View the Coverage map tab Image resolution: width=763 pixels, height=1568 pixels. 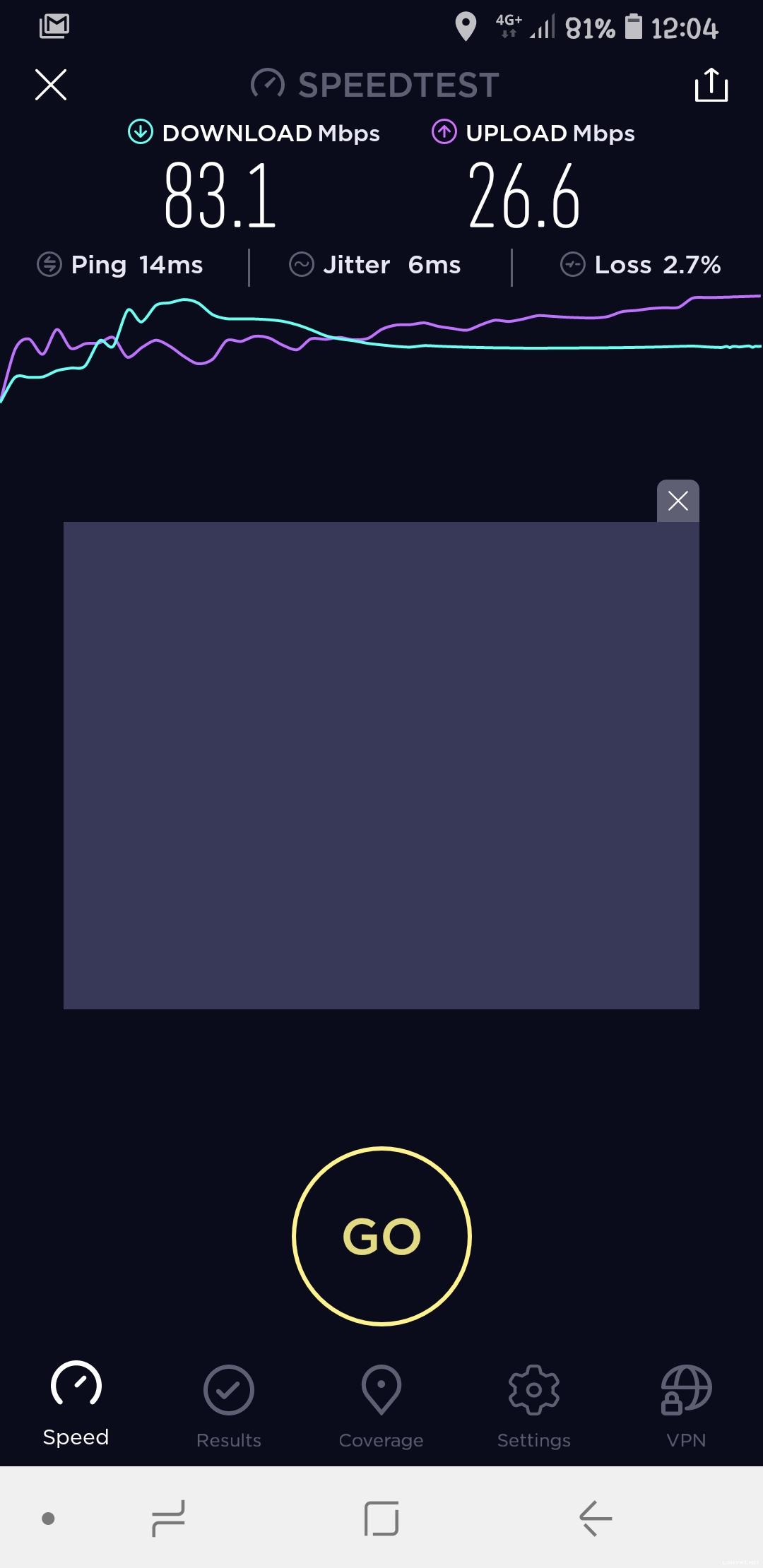pos(381,1406)
